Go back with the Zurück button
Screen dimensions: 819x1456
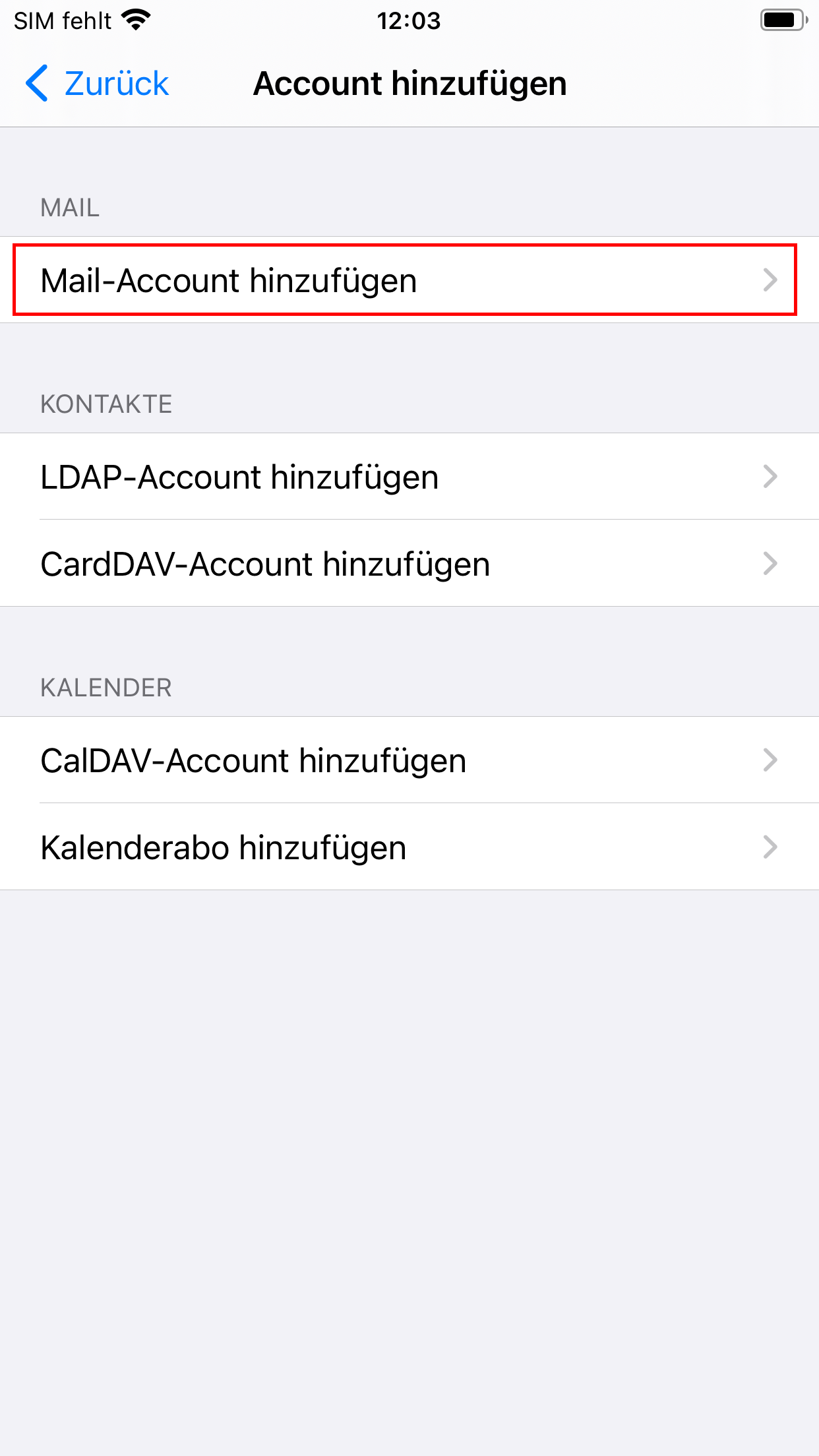pos(97,84)
